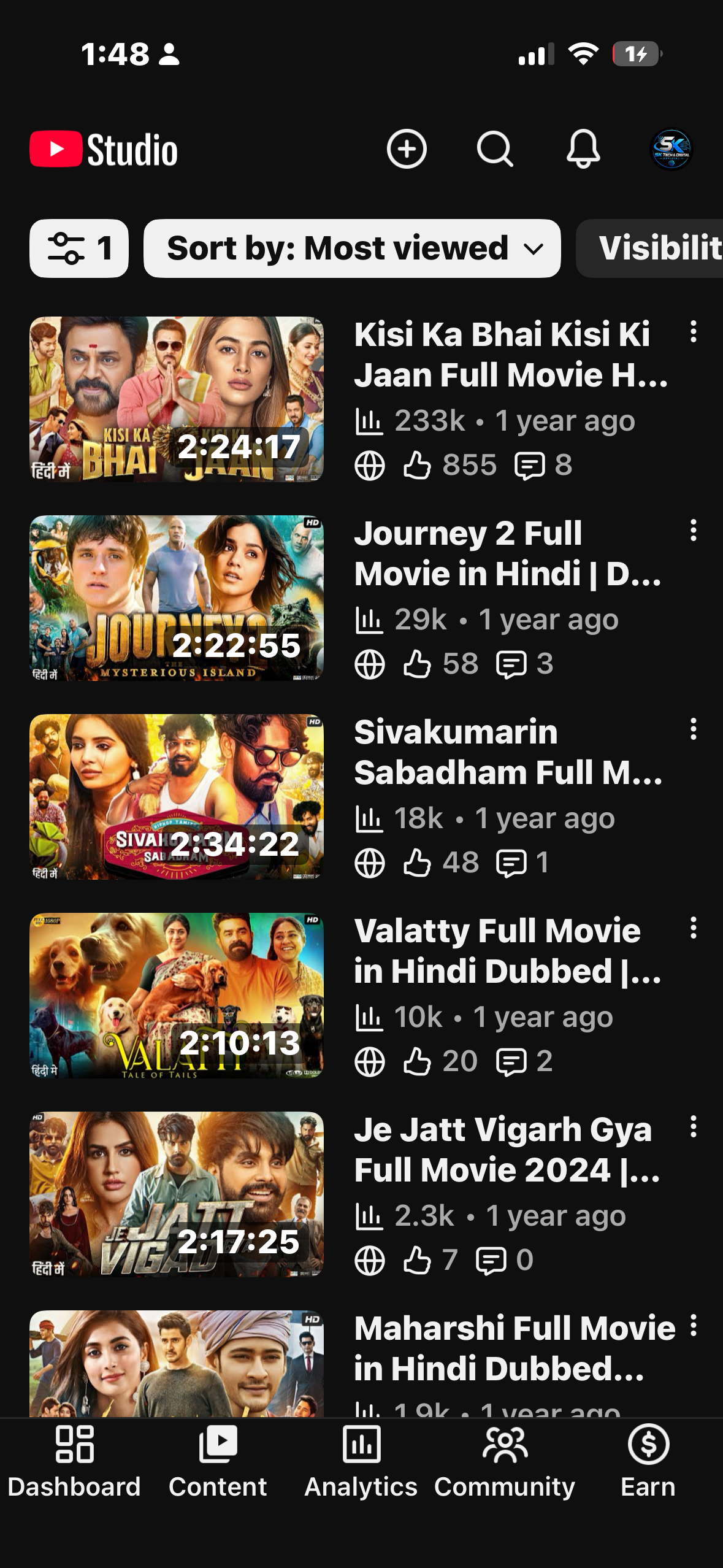Open options menu for Valatty video
723x1568 pixels.
(x=694, y=928)
